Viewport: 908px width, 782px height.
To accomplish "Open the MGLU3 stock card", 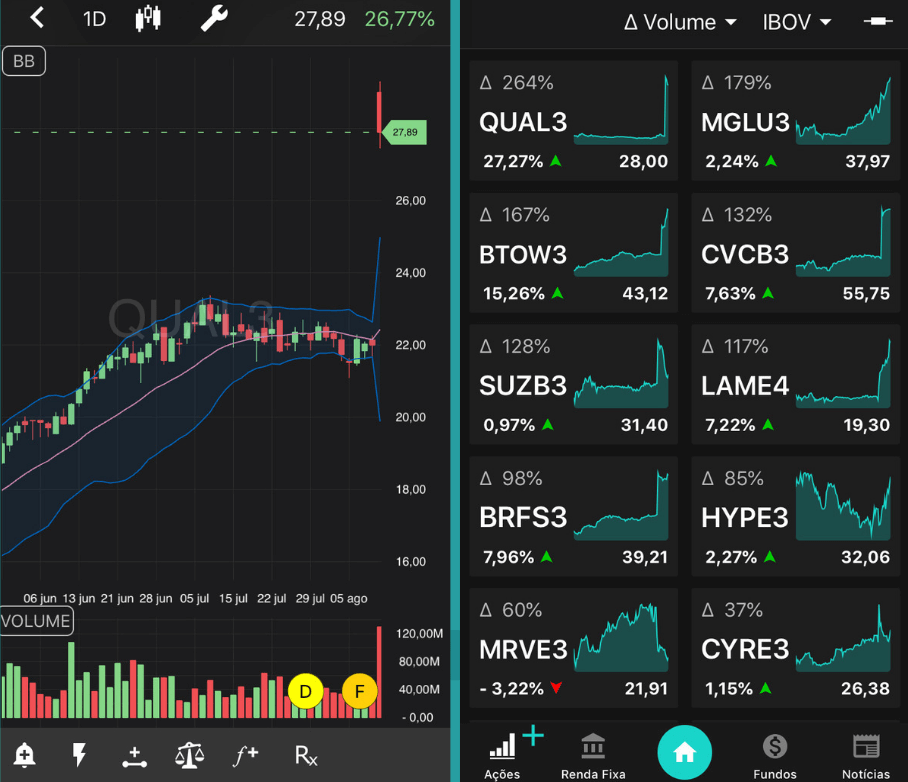I will (796, 120).
